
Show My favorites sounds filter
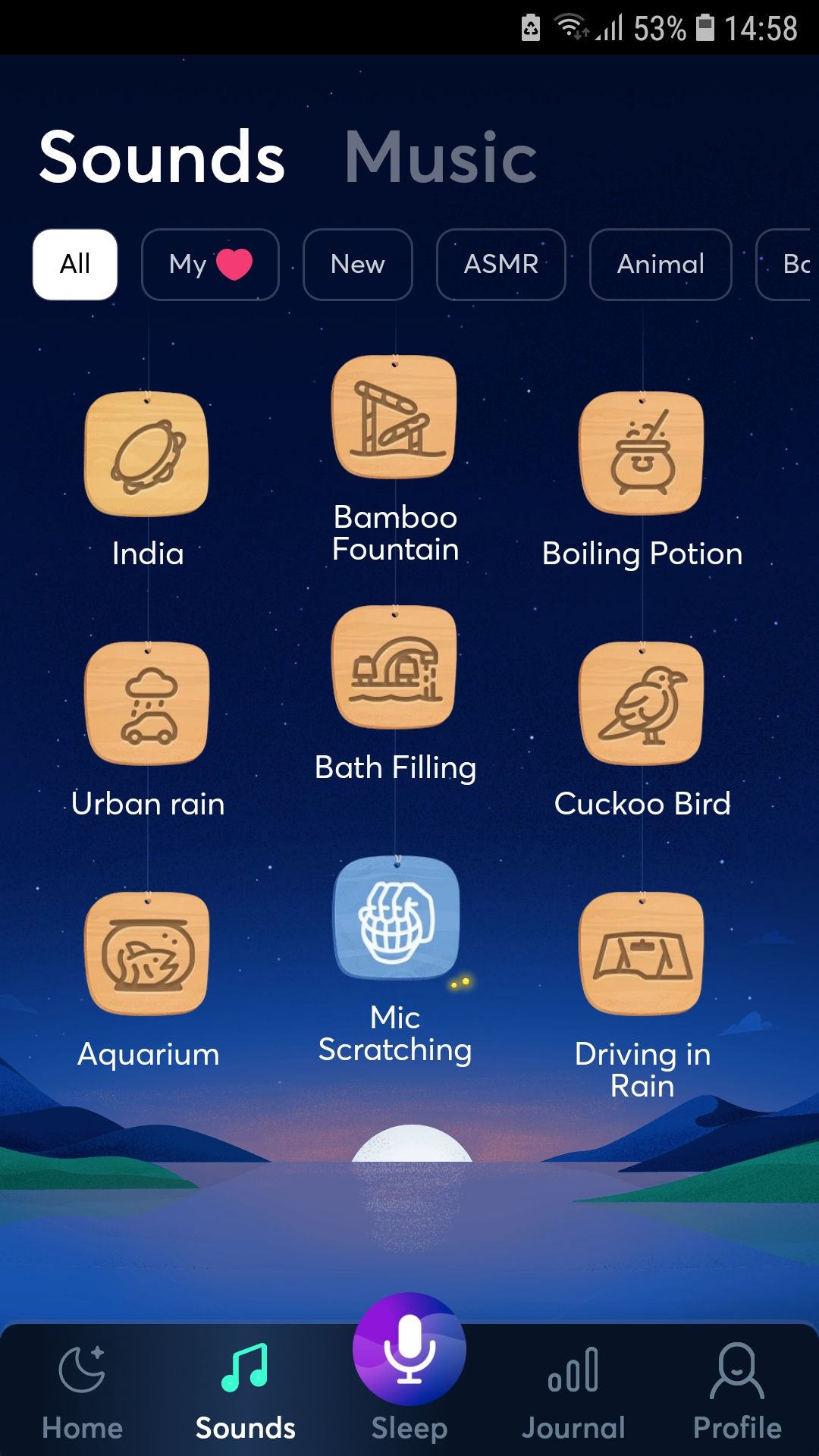[x=210, y=264]
